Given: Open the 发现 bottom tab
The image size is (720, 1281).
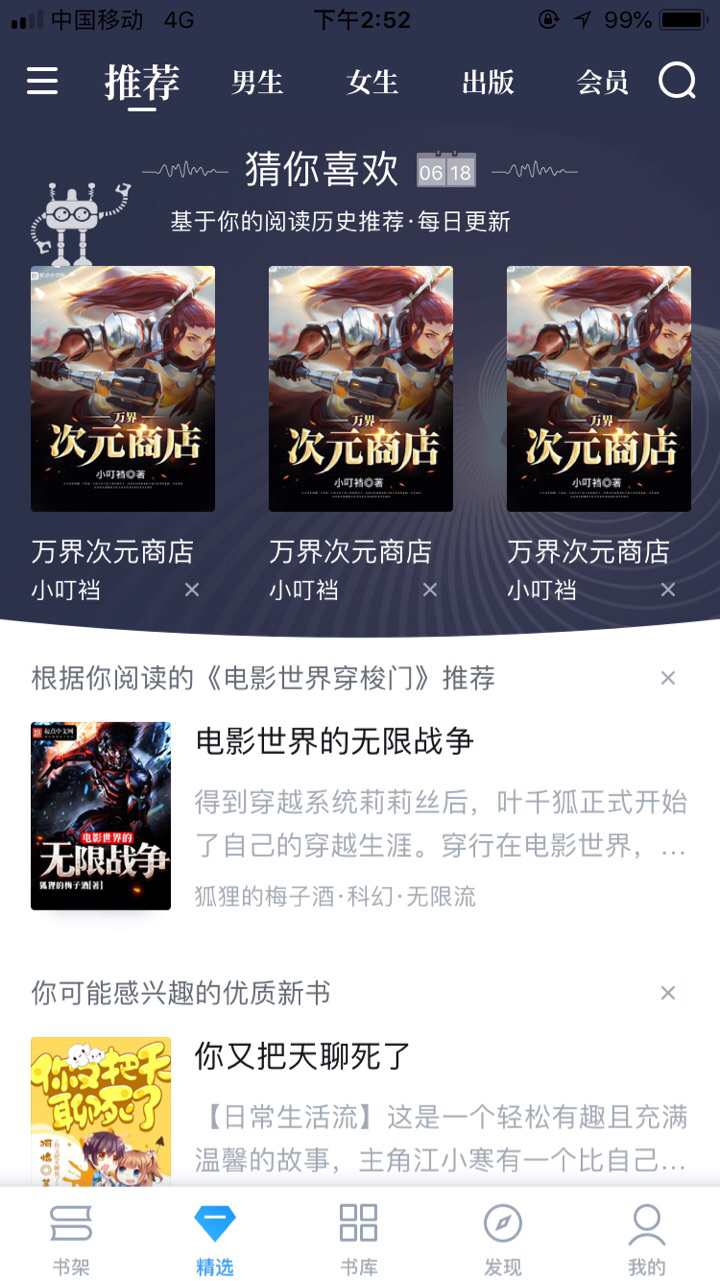Looking at the screenshot, I should pos(502,1238).
